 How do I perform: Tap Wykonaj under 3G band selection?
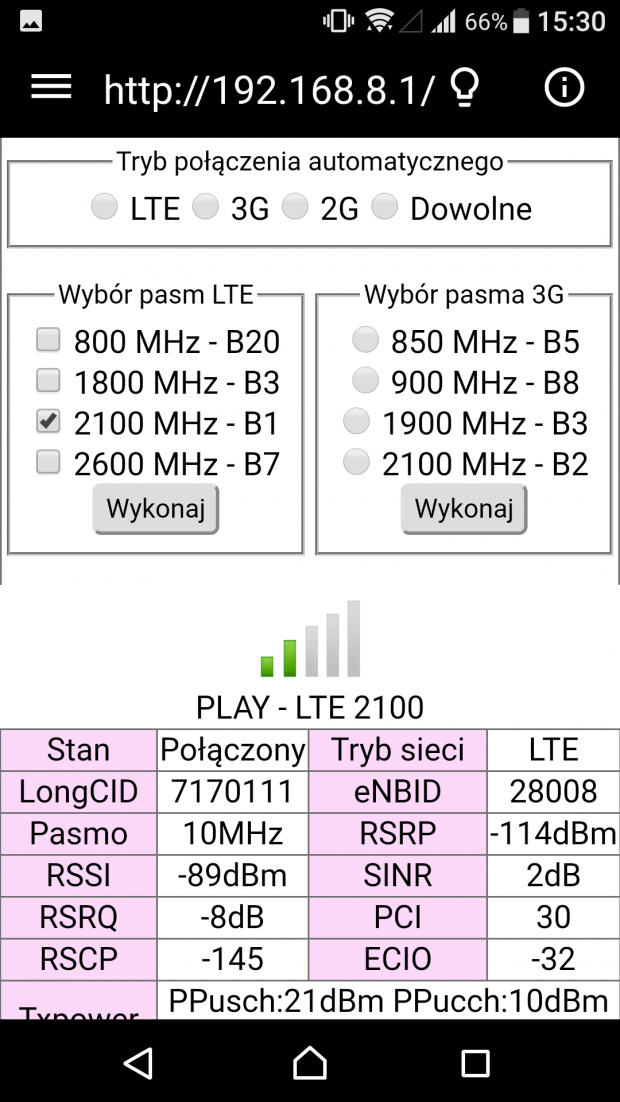pos(464,508)
